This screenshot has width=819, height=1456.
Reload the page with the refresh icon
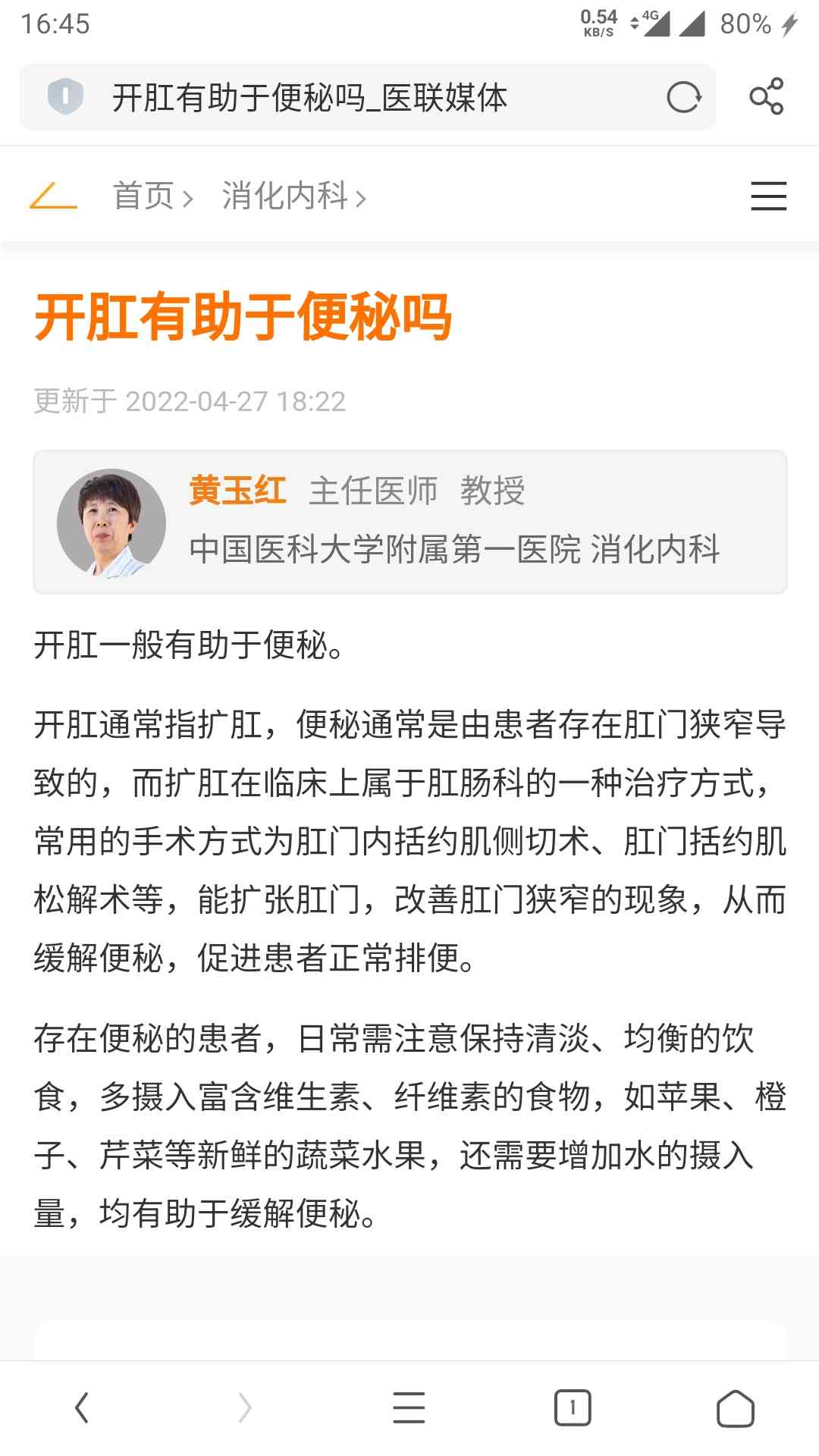click(683, 98)
